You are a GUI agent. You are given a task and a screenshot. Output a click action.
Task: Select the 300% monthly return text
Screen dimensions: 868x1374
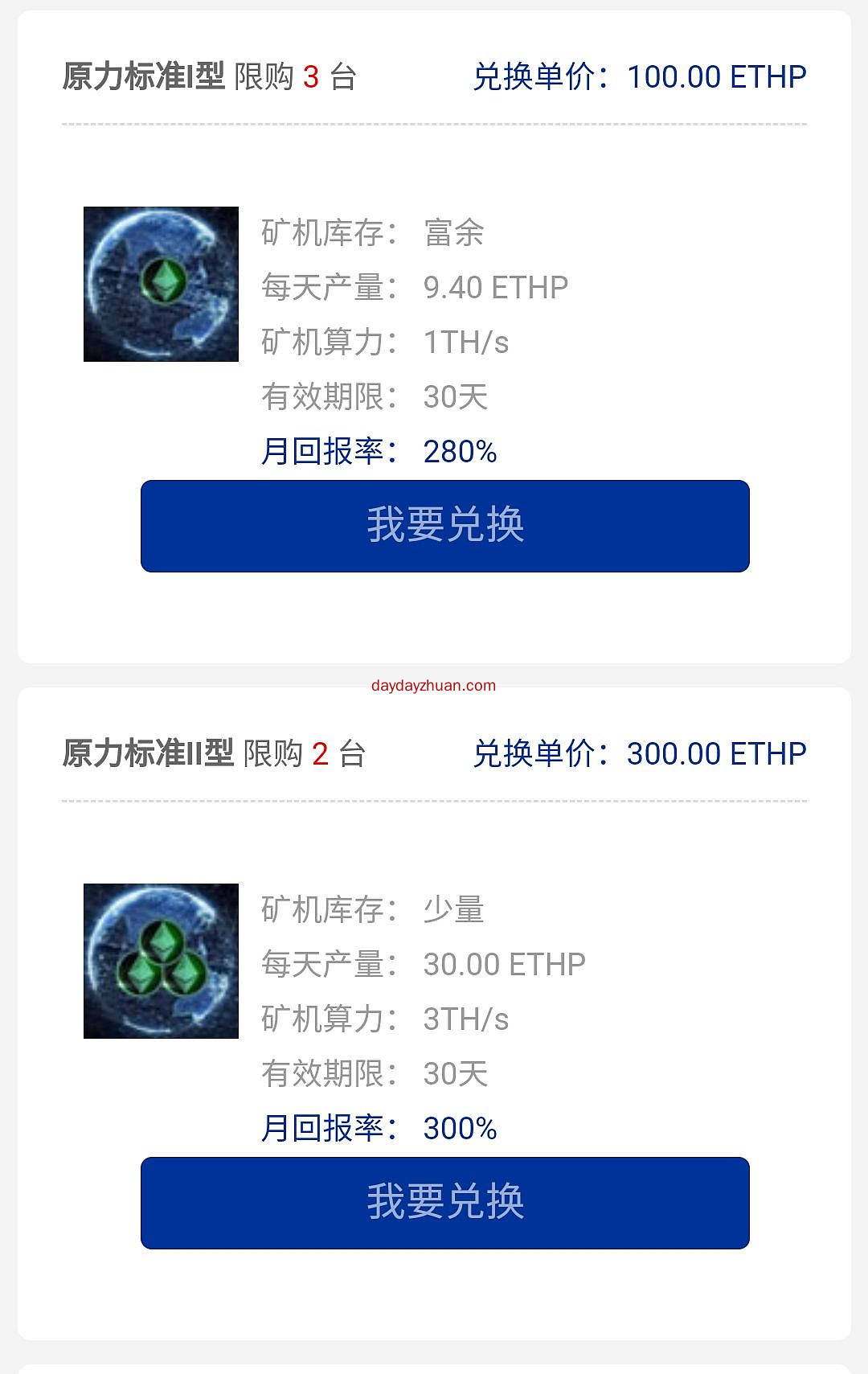(x=460, y=1129)
